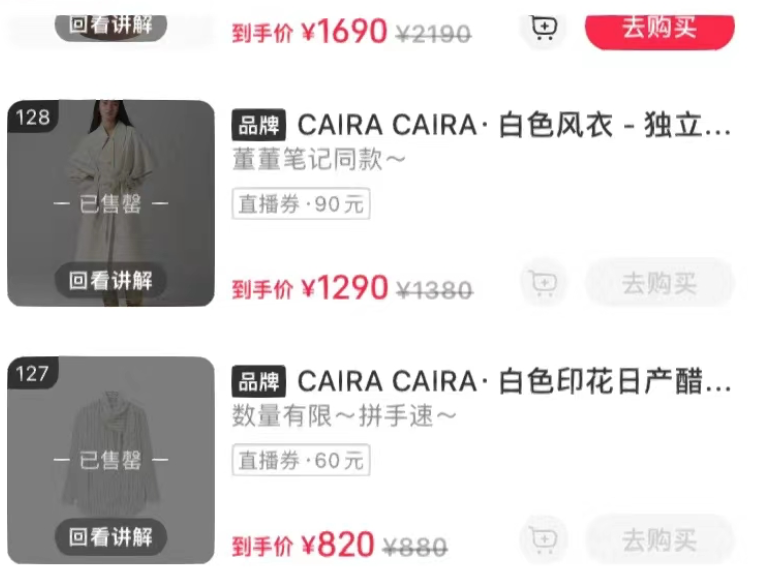Tap cart icon for the ¥820 shirt

[544, 540]
